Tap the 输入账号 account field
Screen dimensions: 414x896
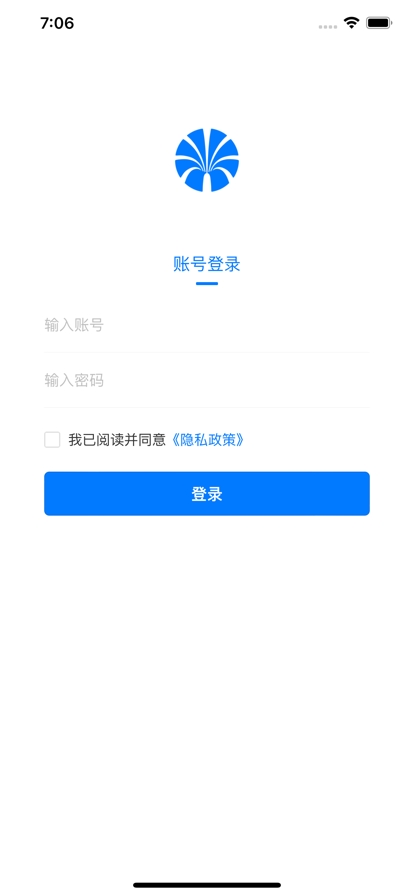coord(207,326)
